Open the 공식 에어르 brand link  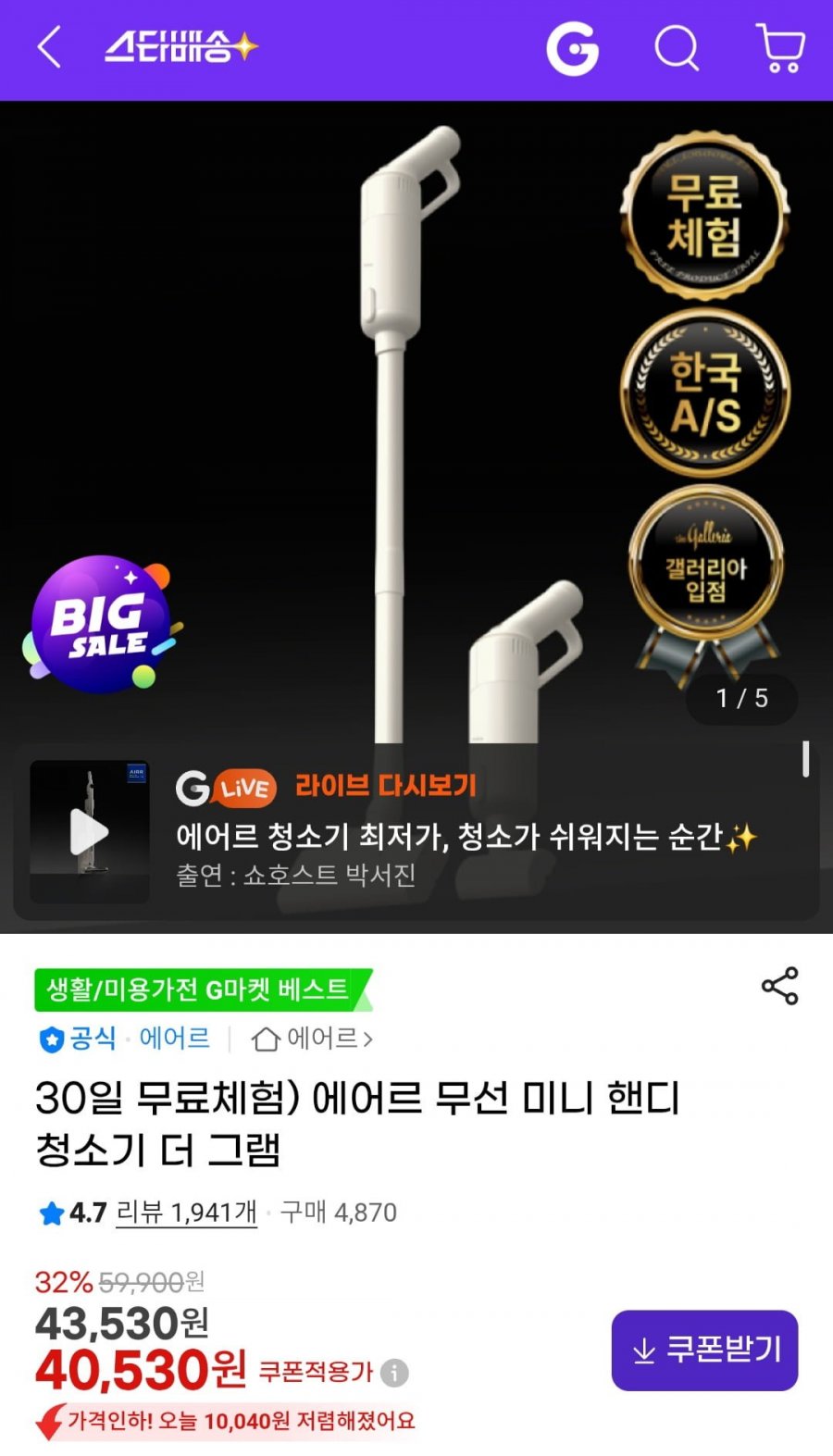click(x=125, y=1039)
